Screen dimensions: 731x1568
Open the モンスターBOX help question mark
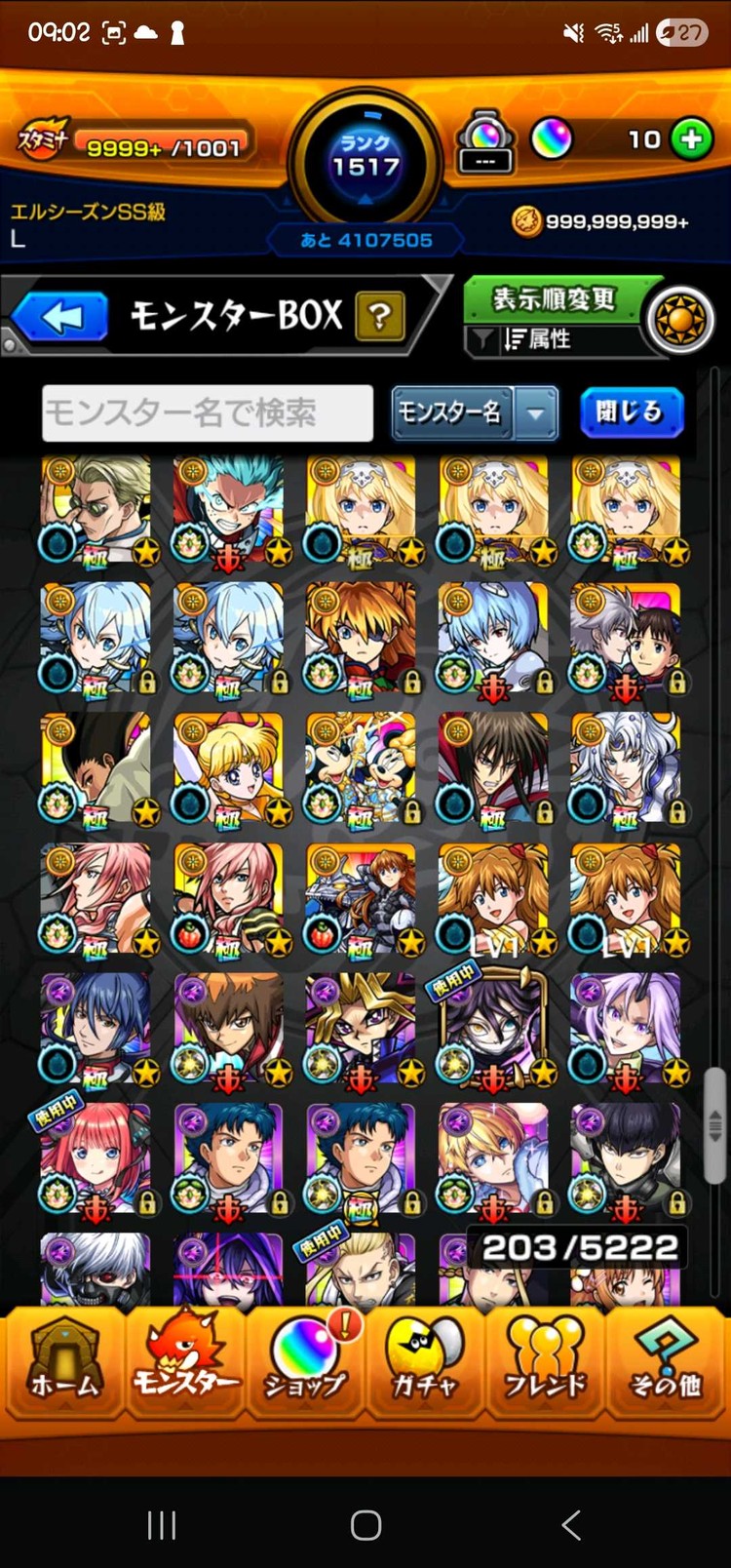[380, 316]
